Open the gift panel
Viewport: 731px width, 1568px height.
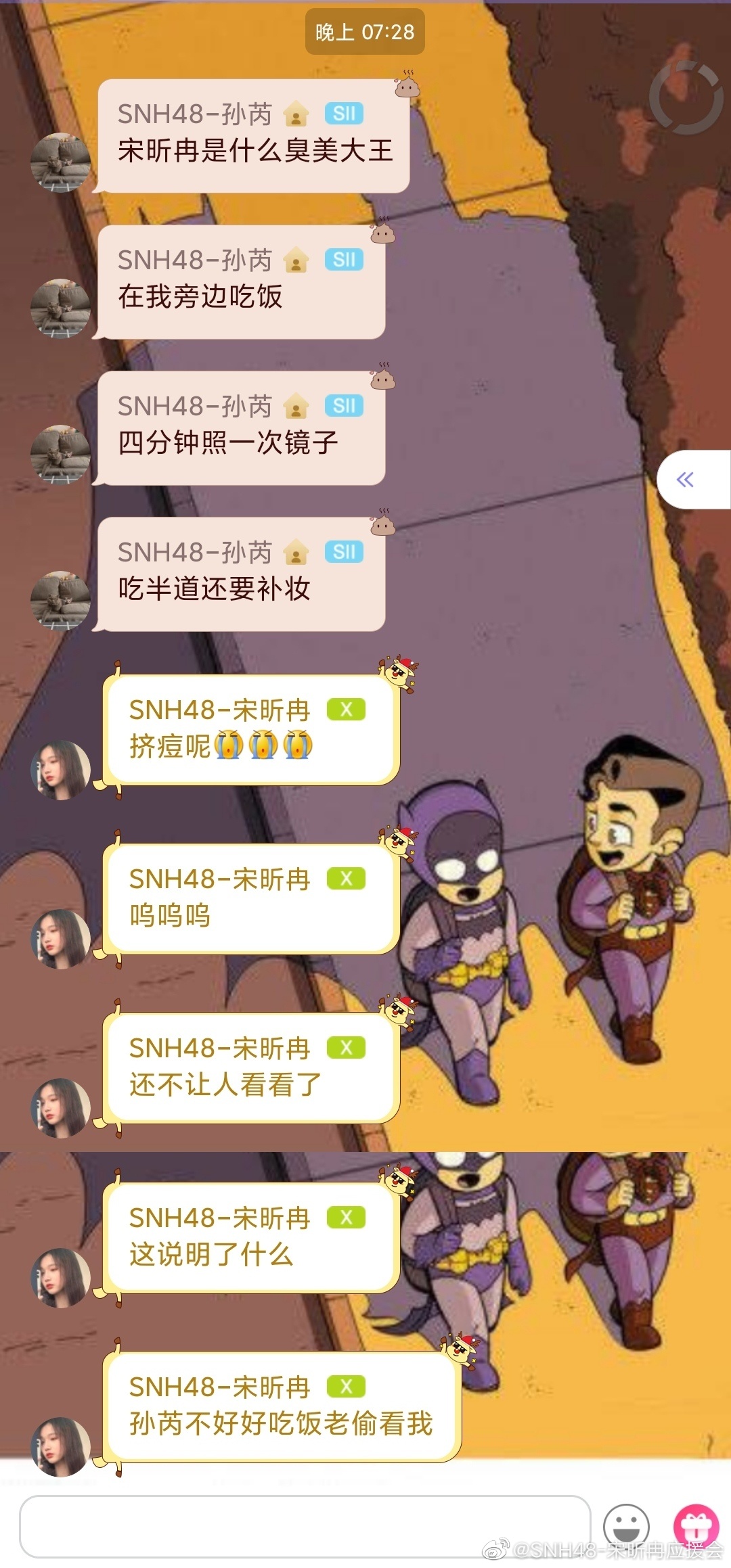point(695,1526)
